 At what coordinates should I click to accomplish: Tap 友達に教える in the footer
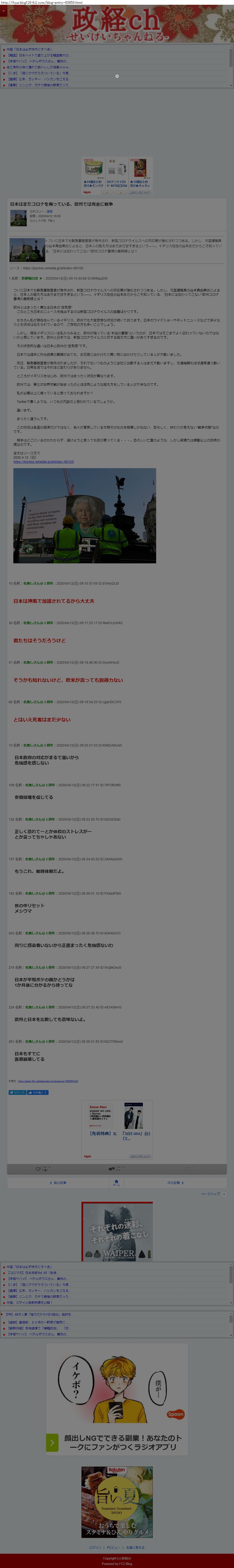pyautogui.click(x=135, y=1547)
